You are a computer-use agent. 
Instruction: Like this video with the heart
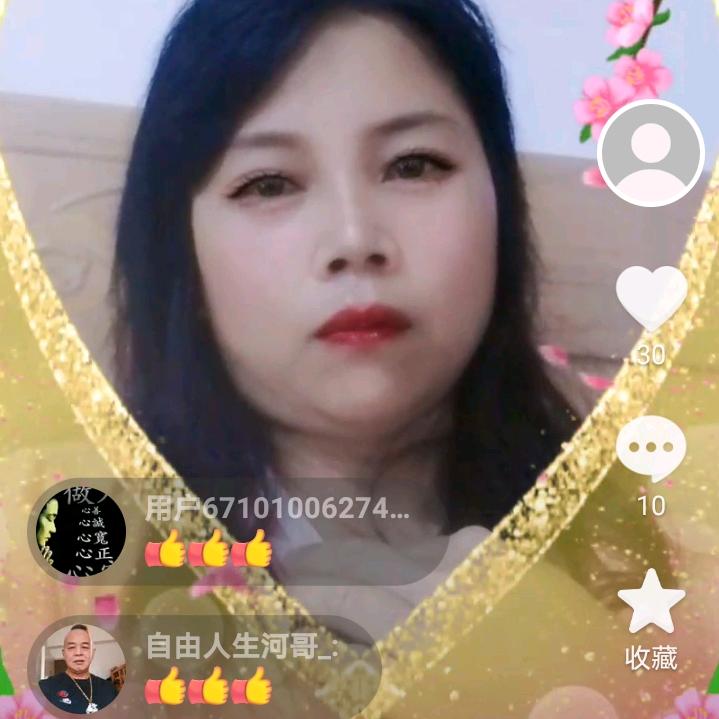pyautogui.click(x=651, y=298)
